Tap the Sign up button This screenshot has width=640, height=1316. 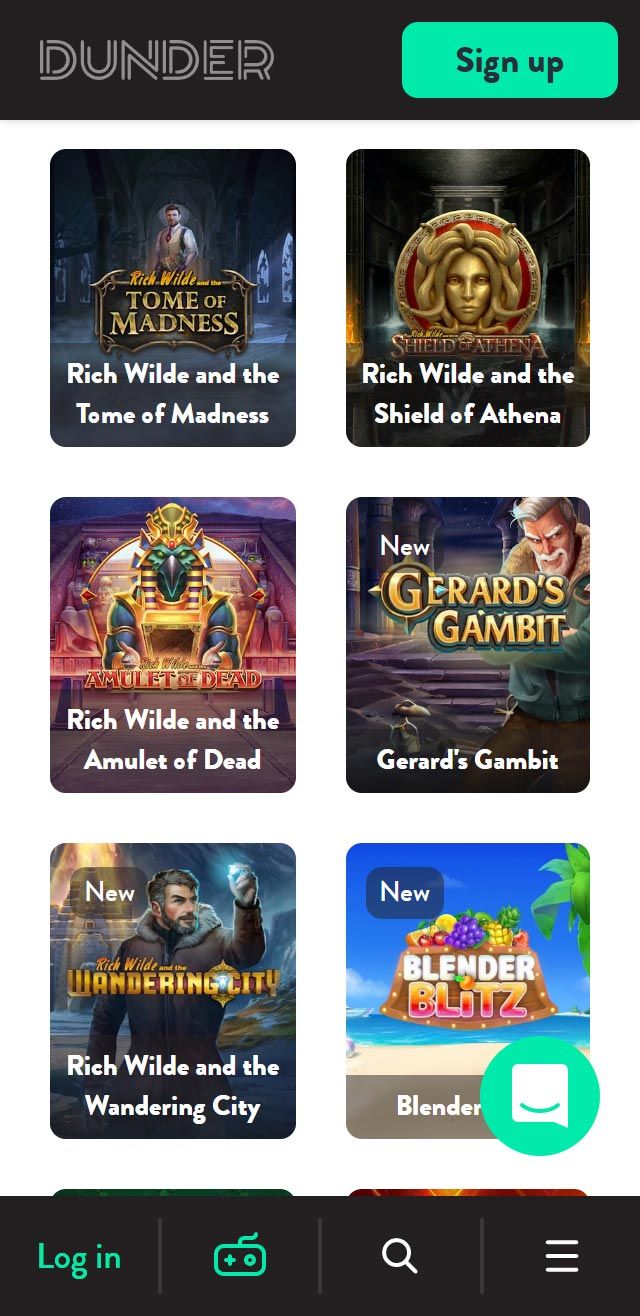pos(509,60)
